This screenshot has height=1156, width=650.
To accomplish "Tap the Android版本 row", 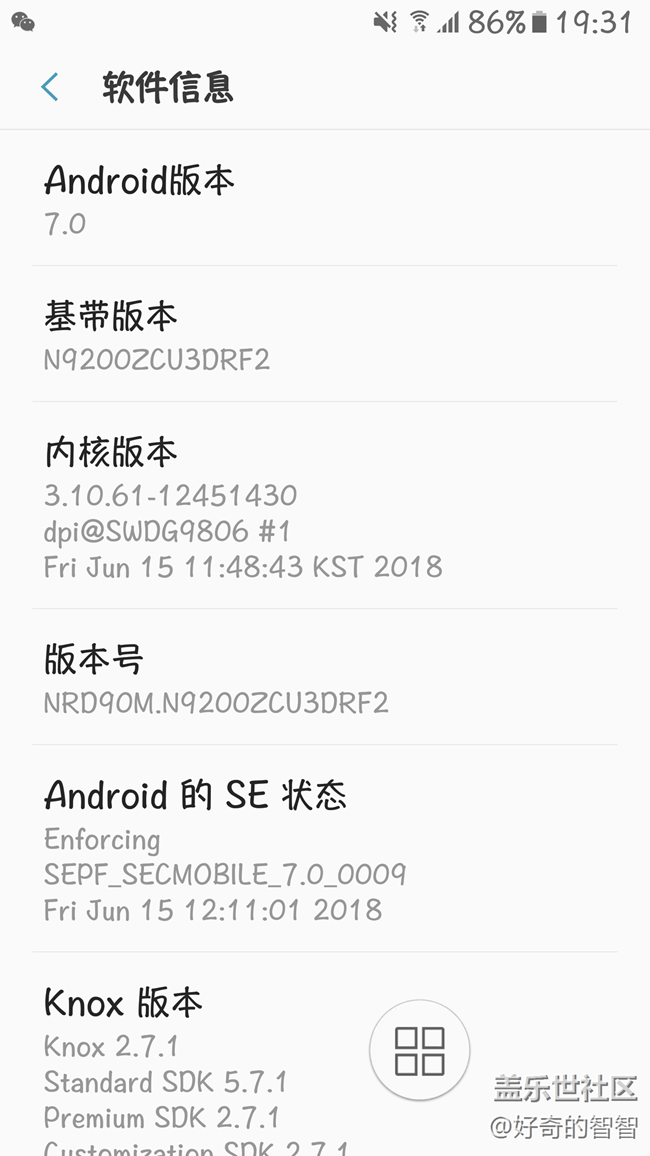I will pyautogui.click(x=324, y=200).
